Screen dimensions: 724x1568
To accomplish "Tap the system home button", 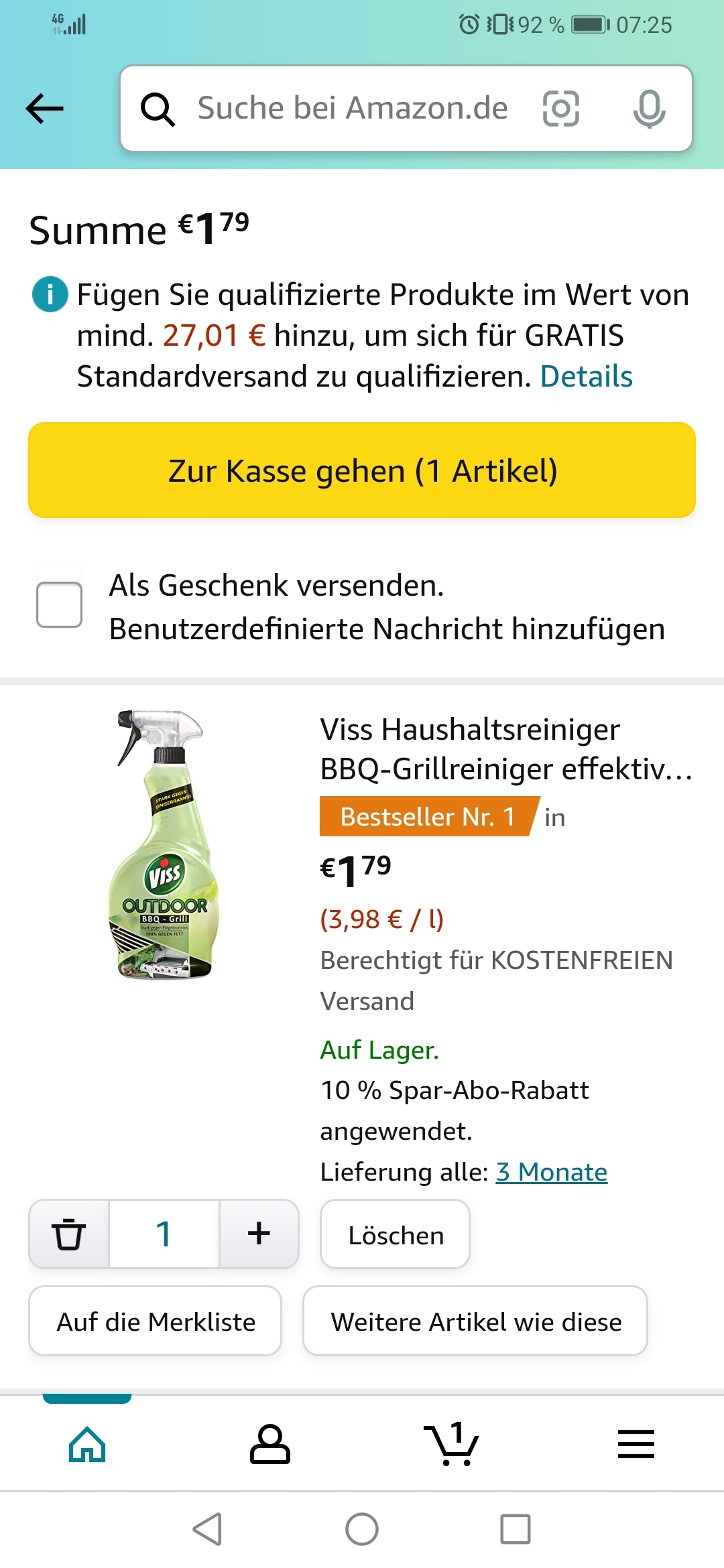I will pyautogui.click(x=362, y=1530).
